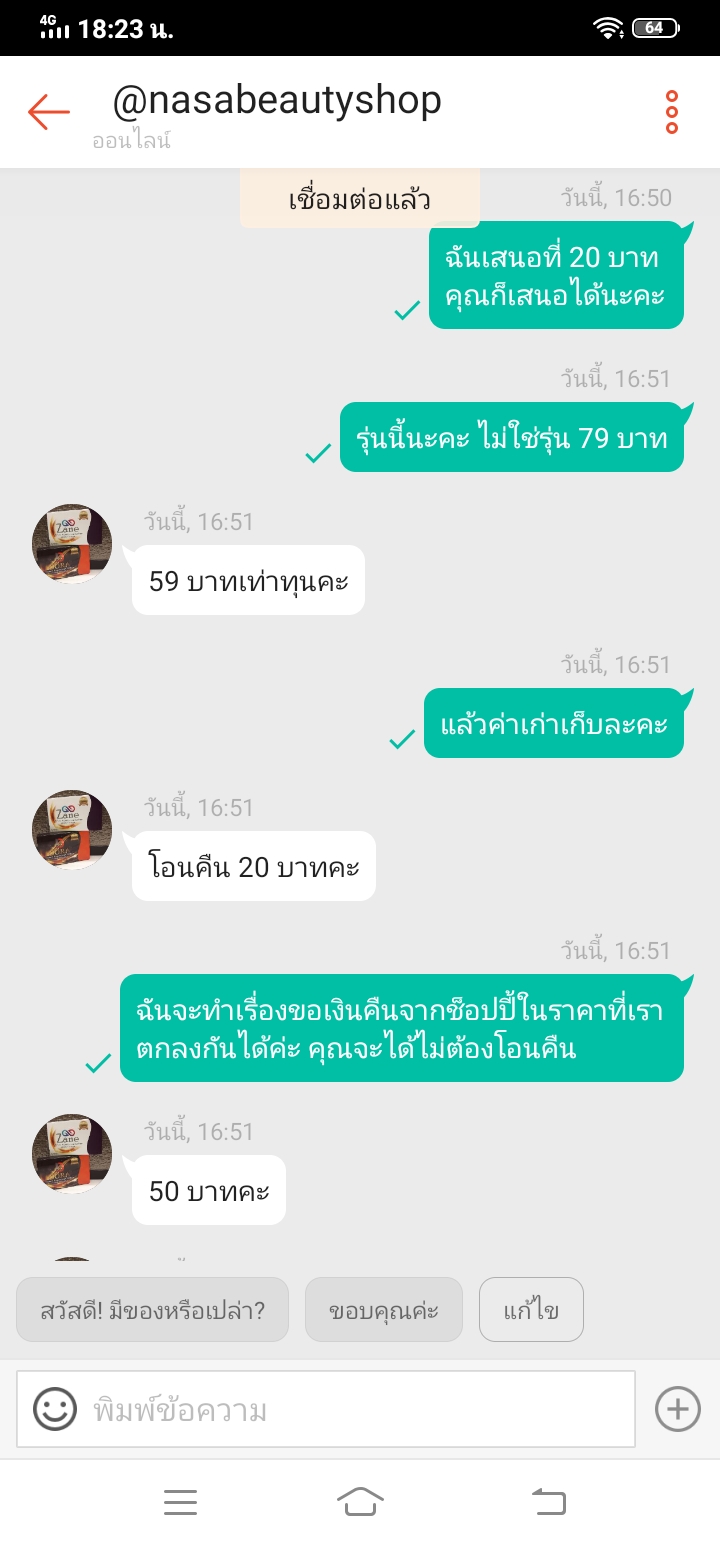720x1544 pixels.
Task: Send quick reply สวัสดี! มีของหรือเปล่า?
Action: [152, 1310]
